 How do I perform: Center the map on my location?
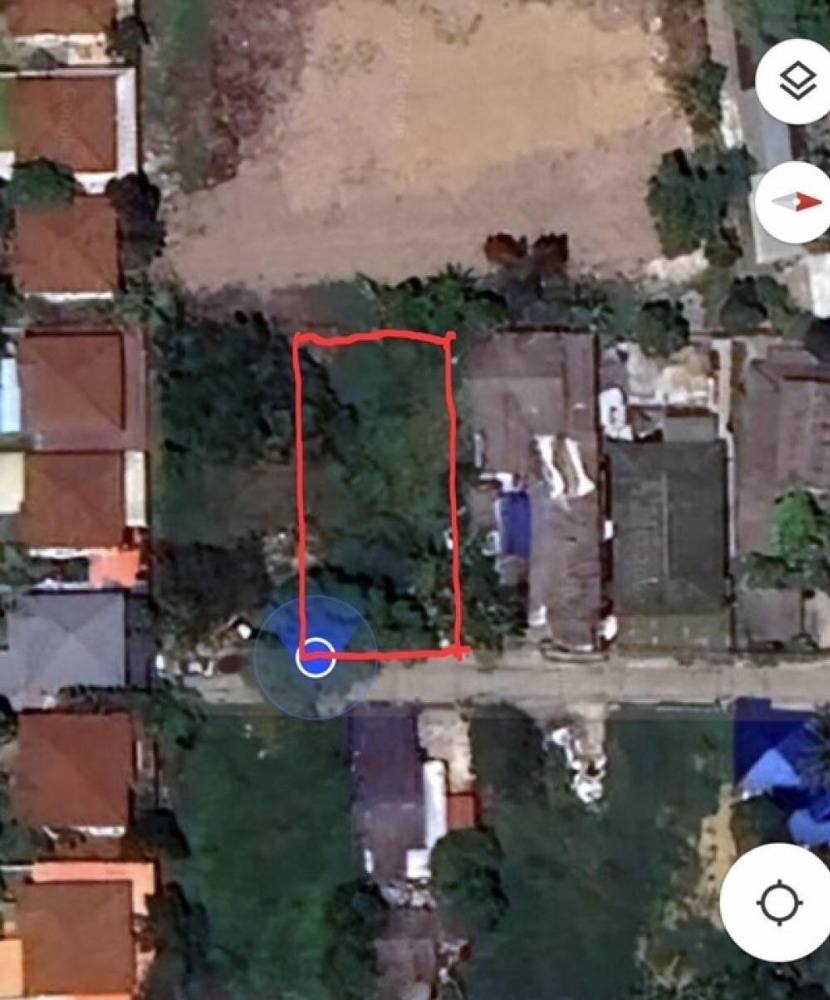[778, 903]
